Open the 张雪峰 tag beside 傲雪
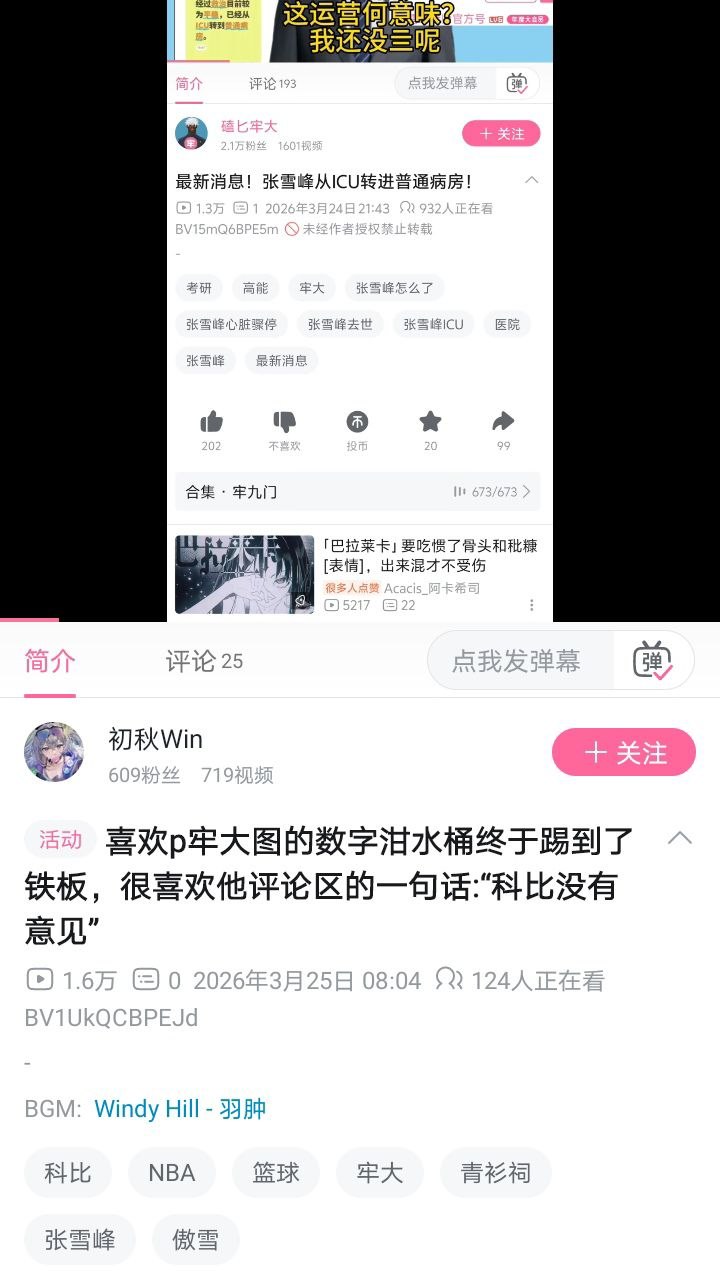This screenshot has height=1280, width=720. (x=80, y=1240)
